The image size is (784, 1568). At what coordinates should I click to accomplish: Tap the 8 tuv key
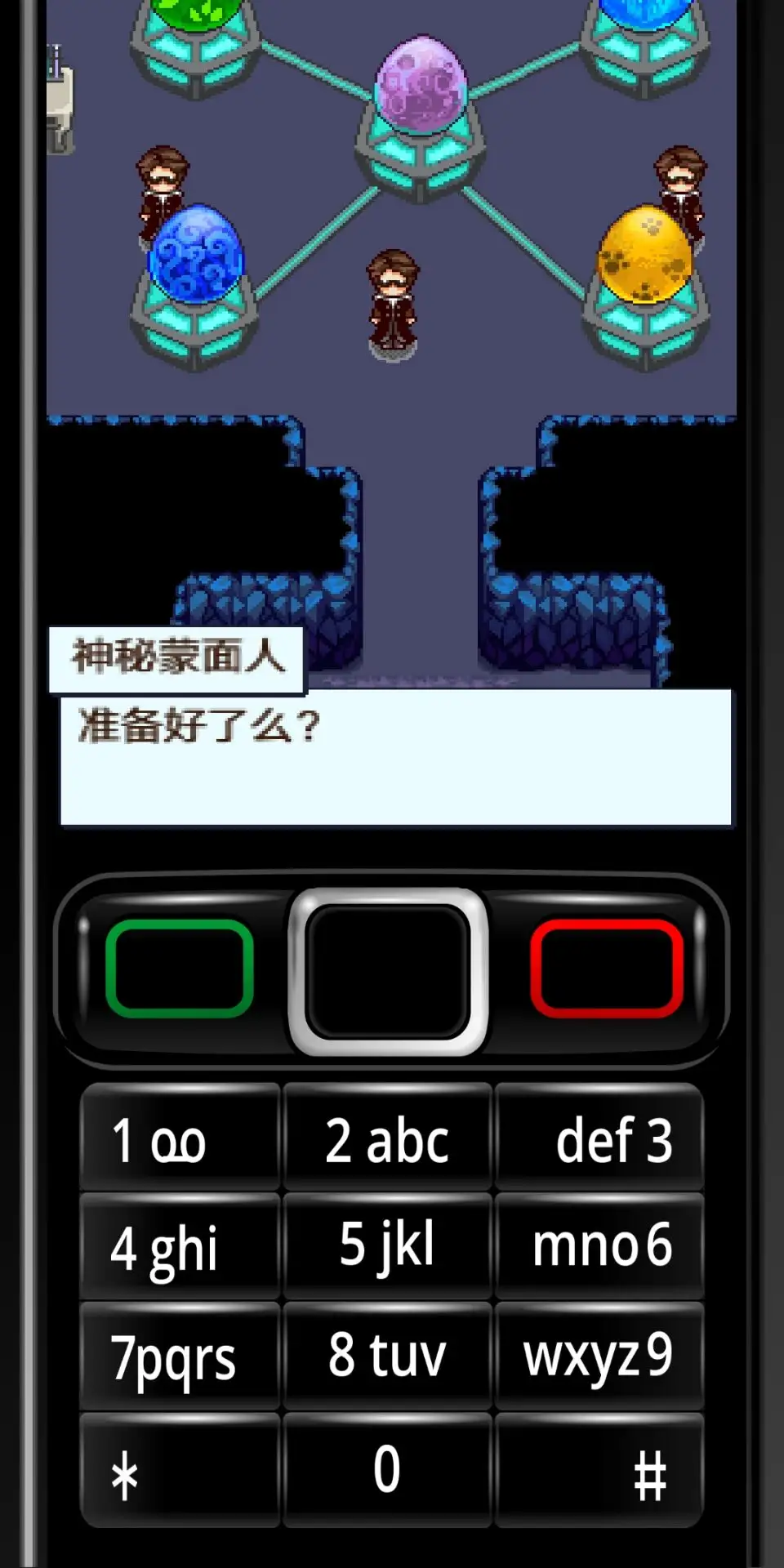coord(388,1356)
